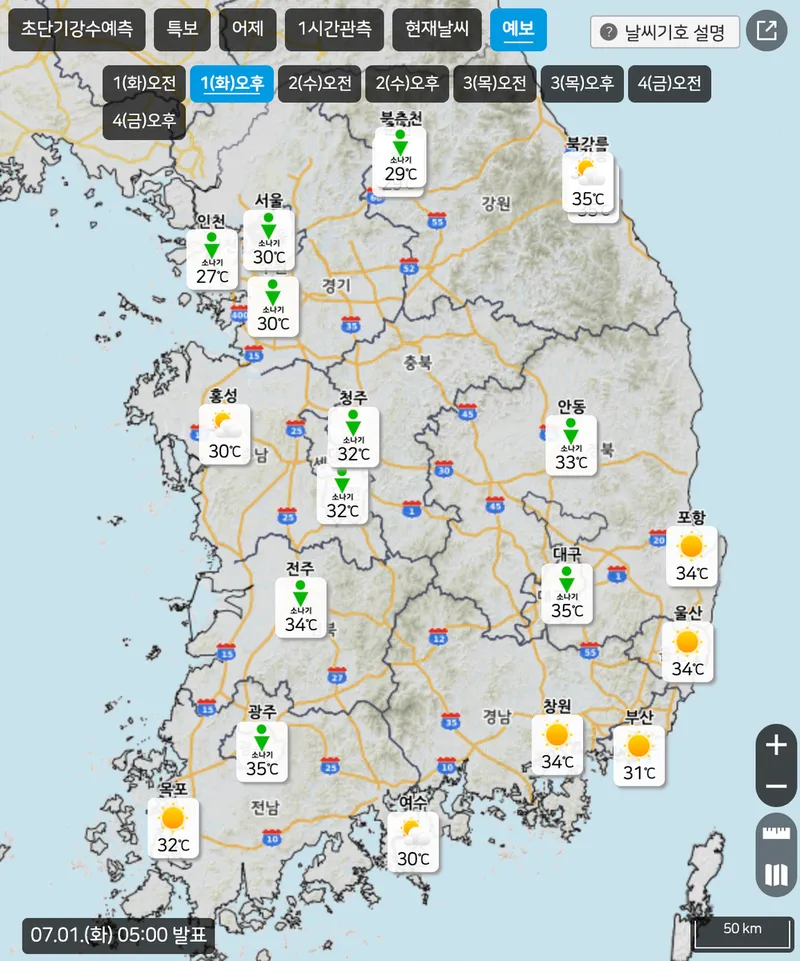Select the 1(화)오전 forecast chip

[x=145, y=84]
